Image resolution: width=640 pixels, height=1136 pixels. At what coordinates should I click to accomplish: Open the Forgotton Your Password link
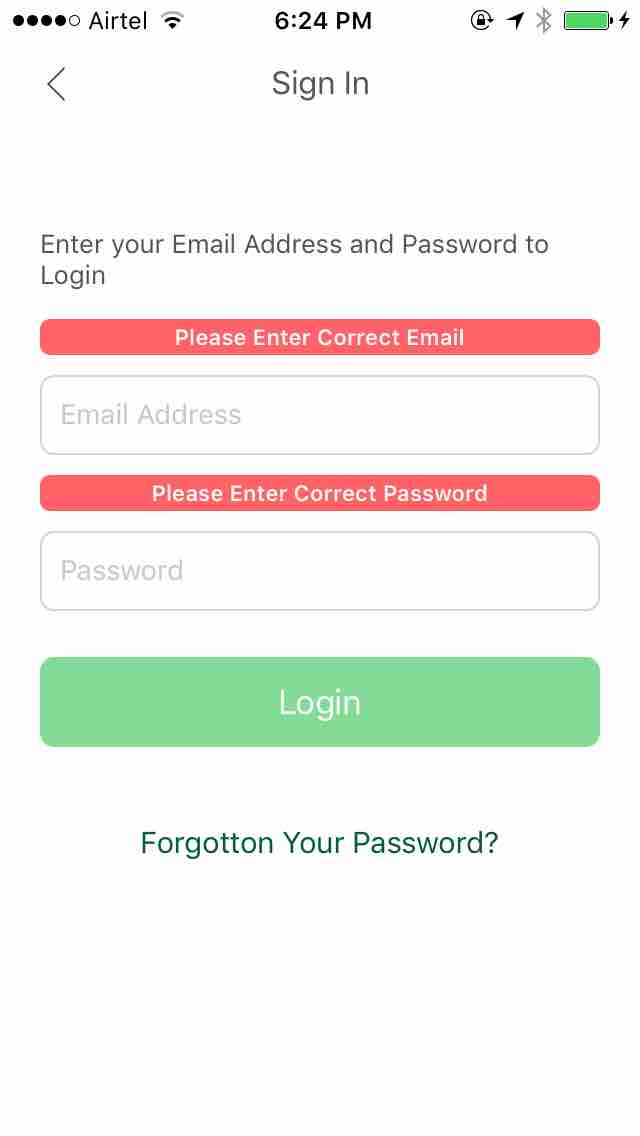click(319, 843)
